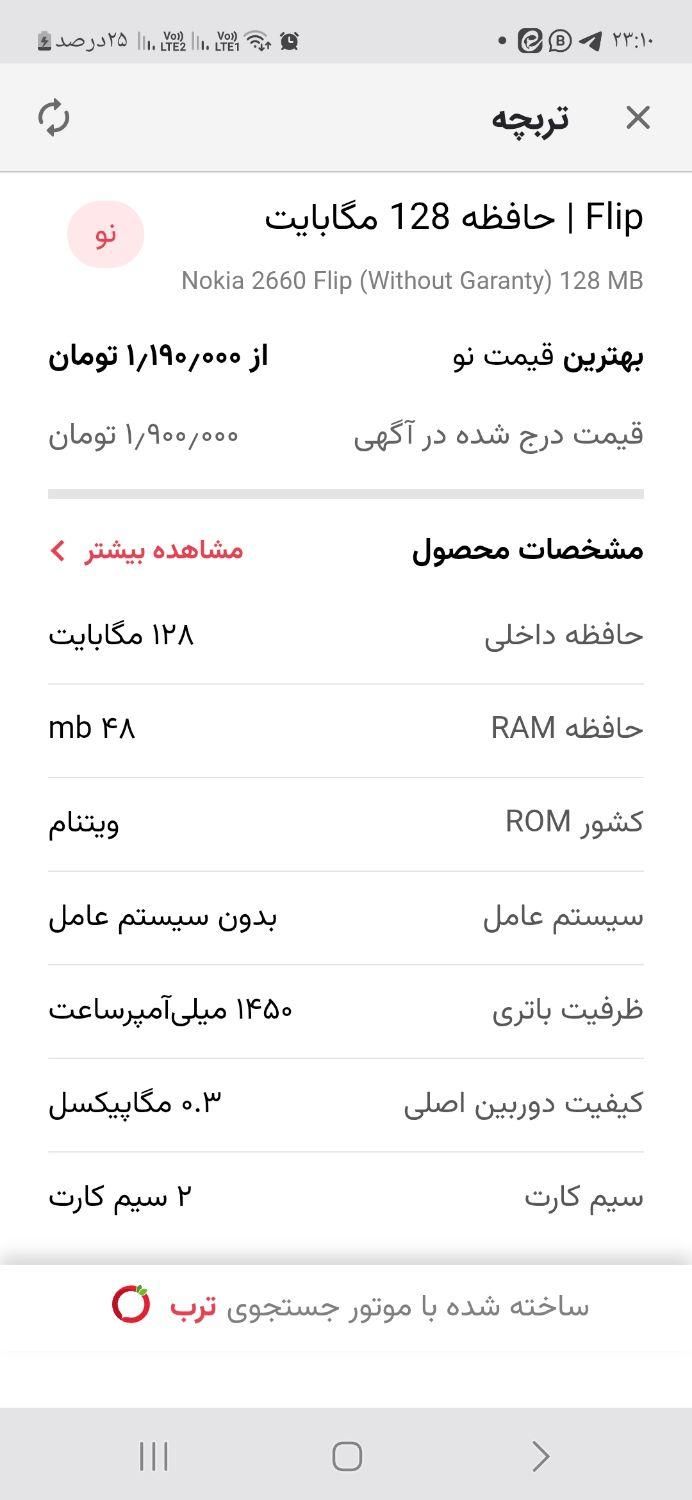The image size is (692, 1500).
Task: Refresh the Torobche page
Action: (x=54, y=118)
